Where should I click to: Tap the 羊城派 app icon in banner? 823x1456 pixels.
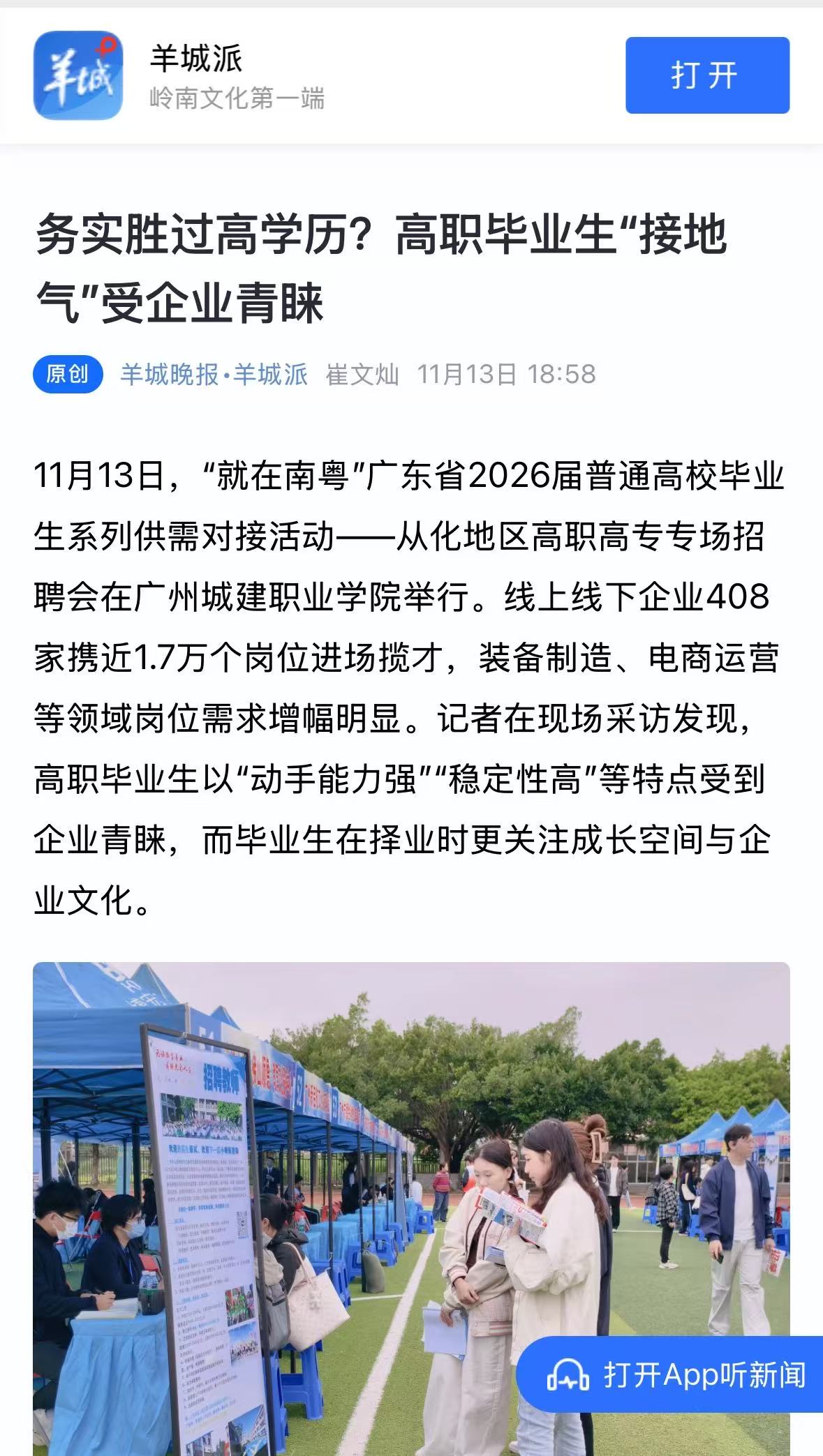(77, 75)
